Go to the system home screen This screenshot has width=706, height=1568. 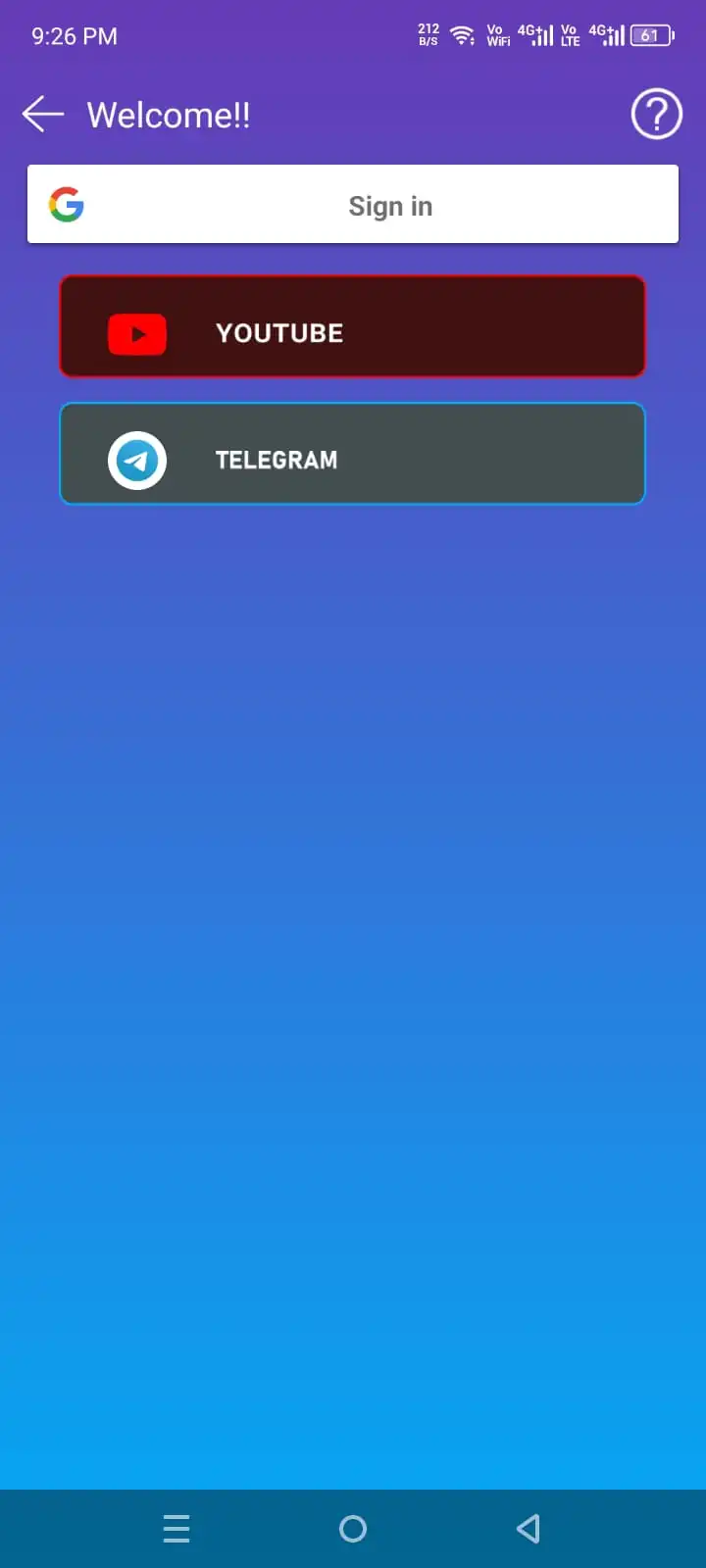click(353, 1529)
